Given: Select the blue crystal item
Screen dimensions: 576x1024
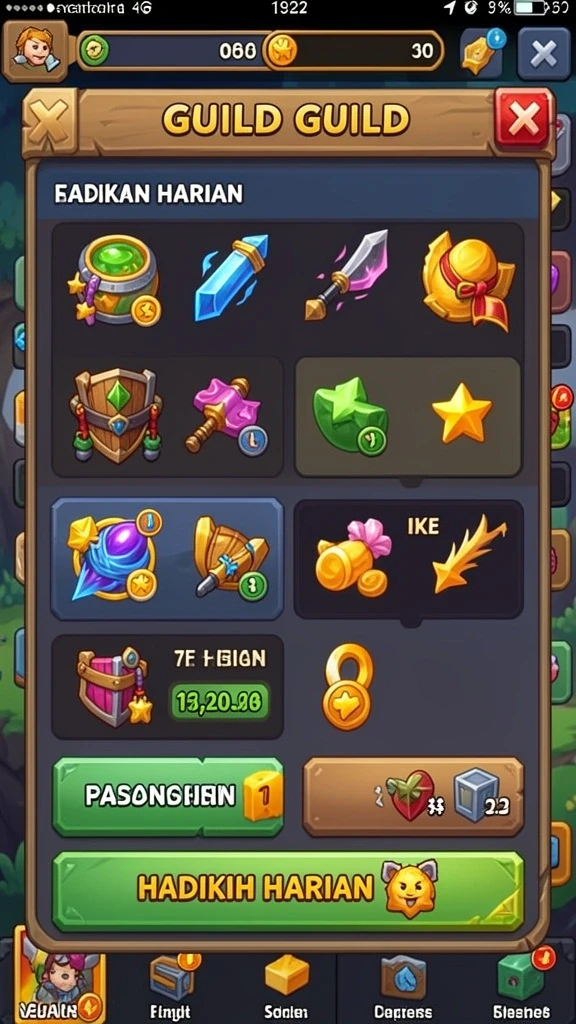Looking at the screenshot, I should (231, 277).
